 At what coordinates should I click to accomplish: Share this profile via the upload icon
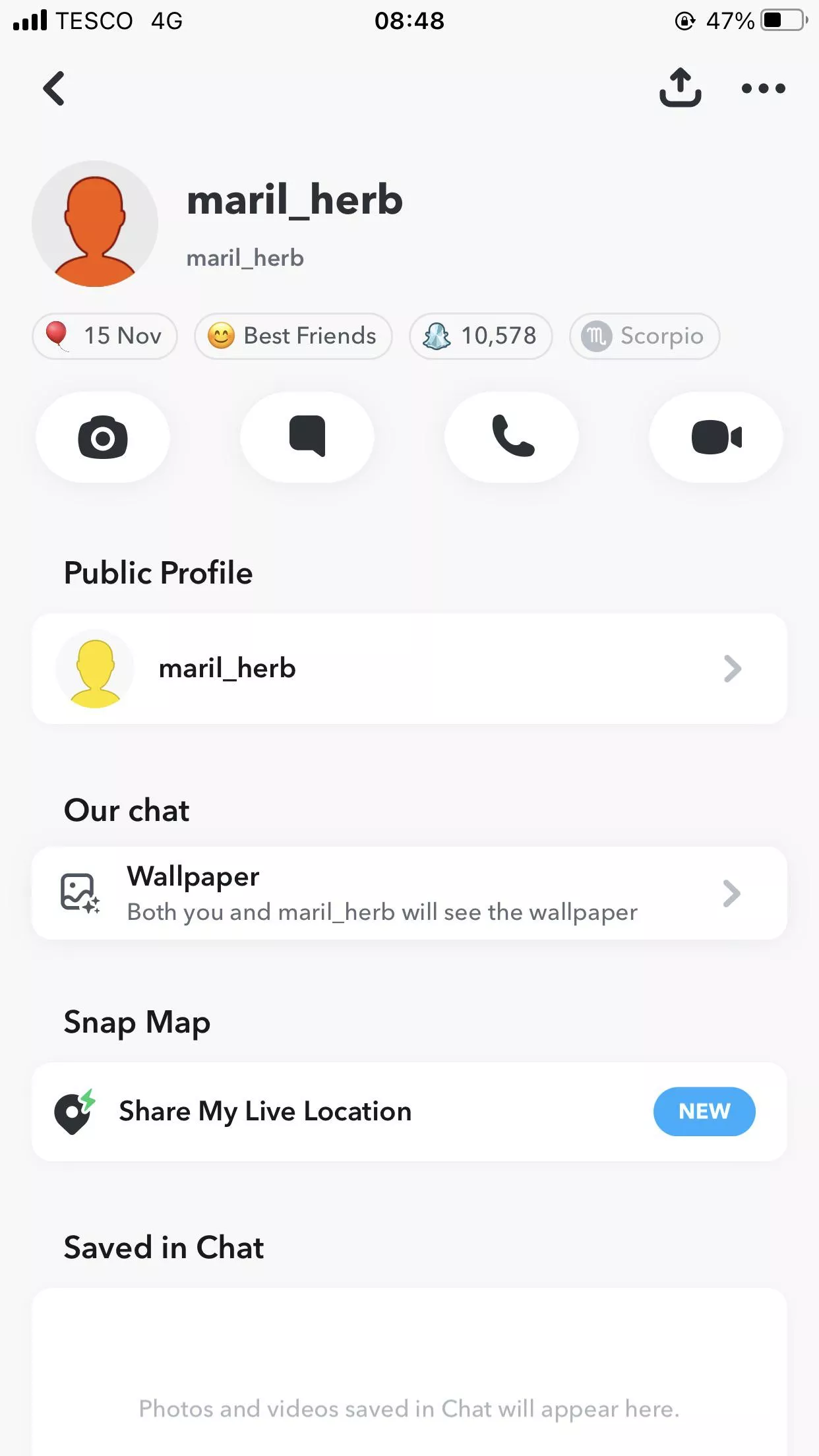(680, 88)
